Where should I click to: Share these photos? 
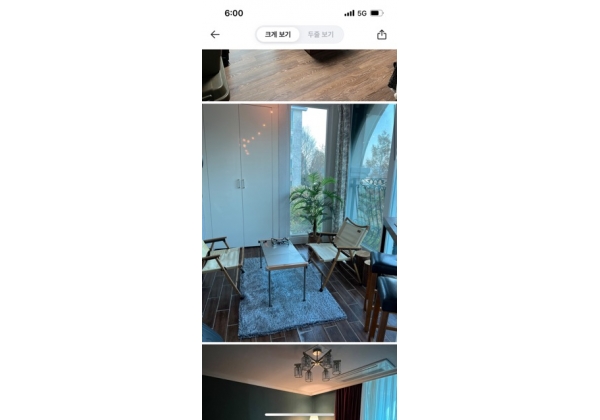382,35
